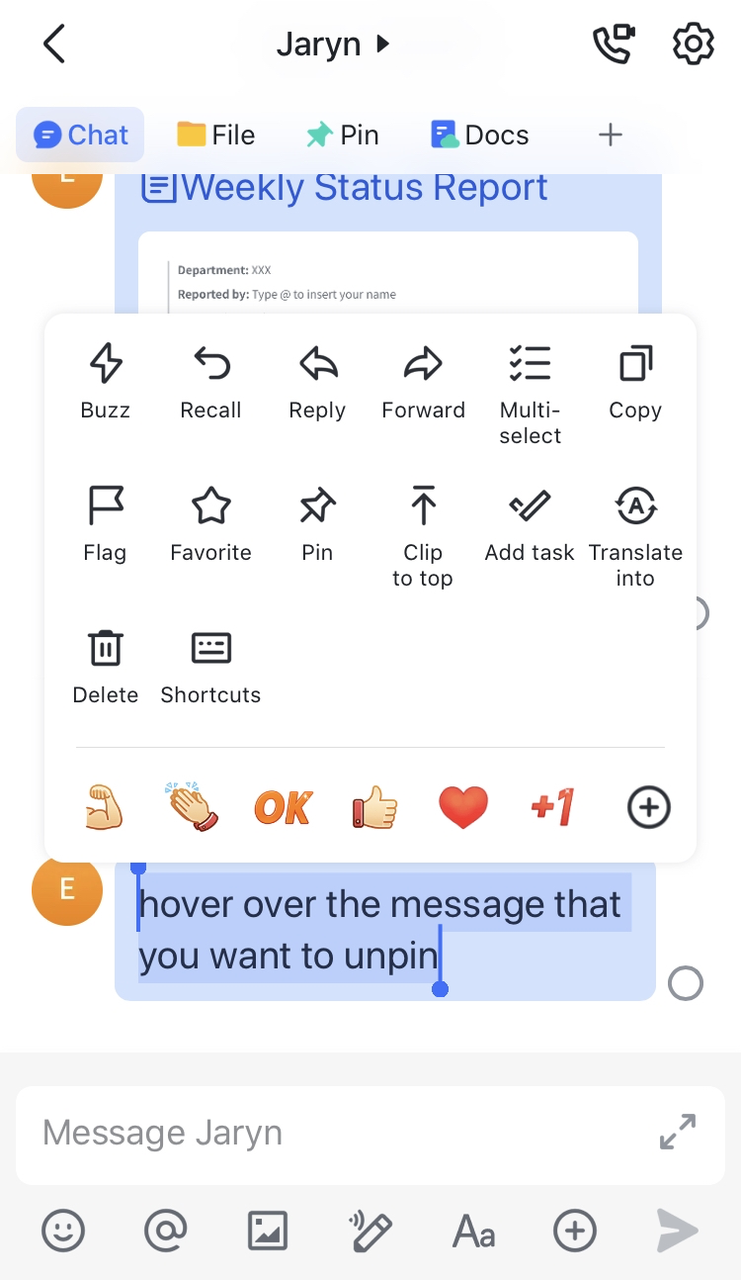Forward the selected message
This screenshot has width=741, height=1280.
pyautogui.click(x=423, y=382)
